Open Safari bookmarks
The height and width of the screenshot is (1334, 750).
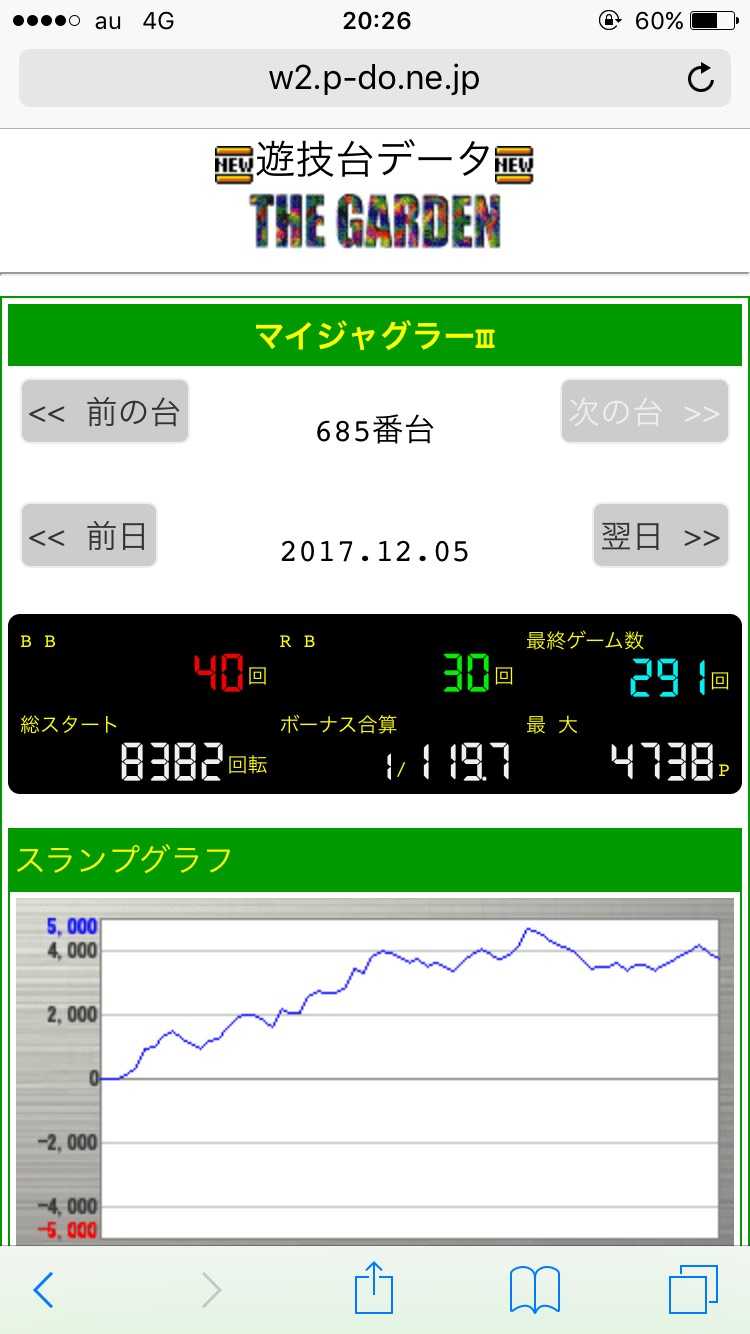535,1290
